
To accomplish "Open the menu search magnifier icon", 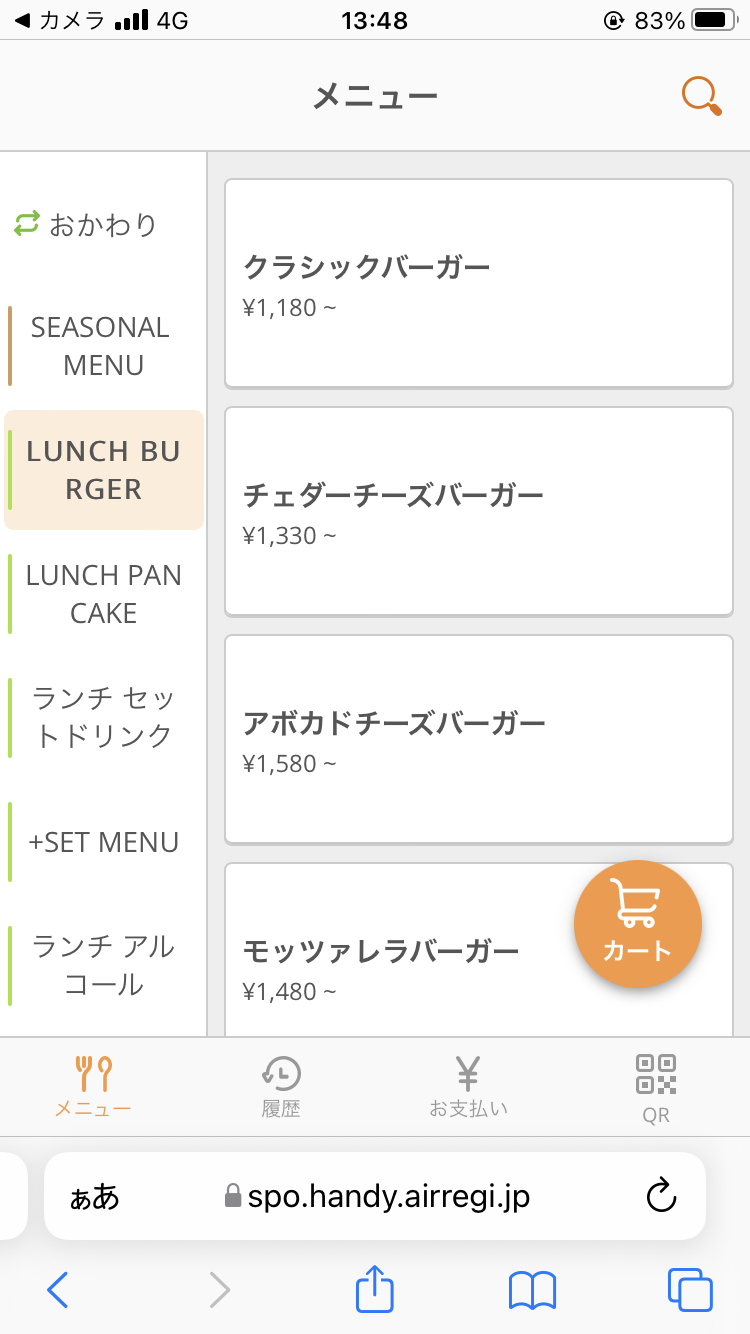I will click(702, 97).
